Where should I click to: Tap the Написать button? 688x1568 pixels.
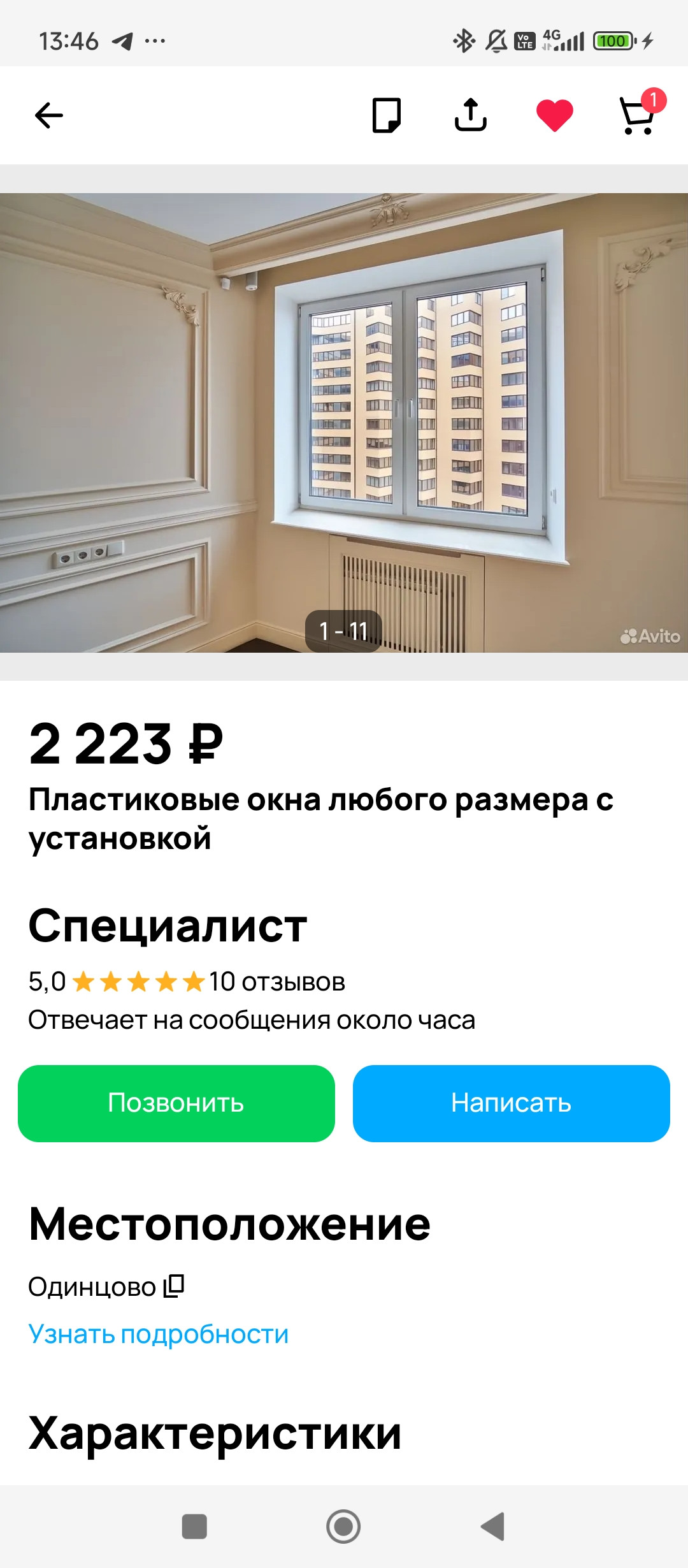tap(511, 1103)
